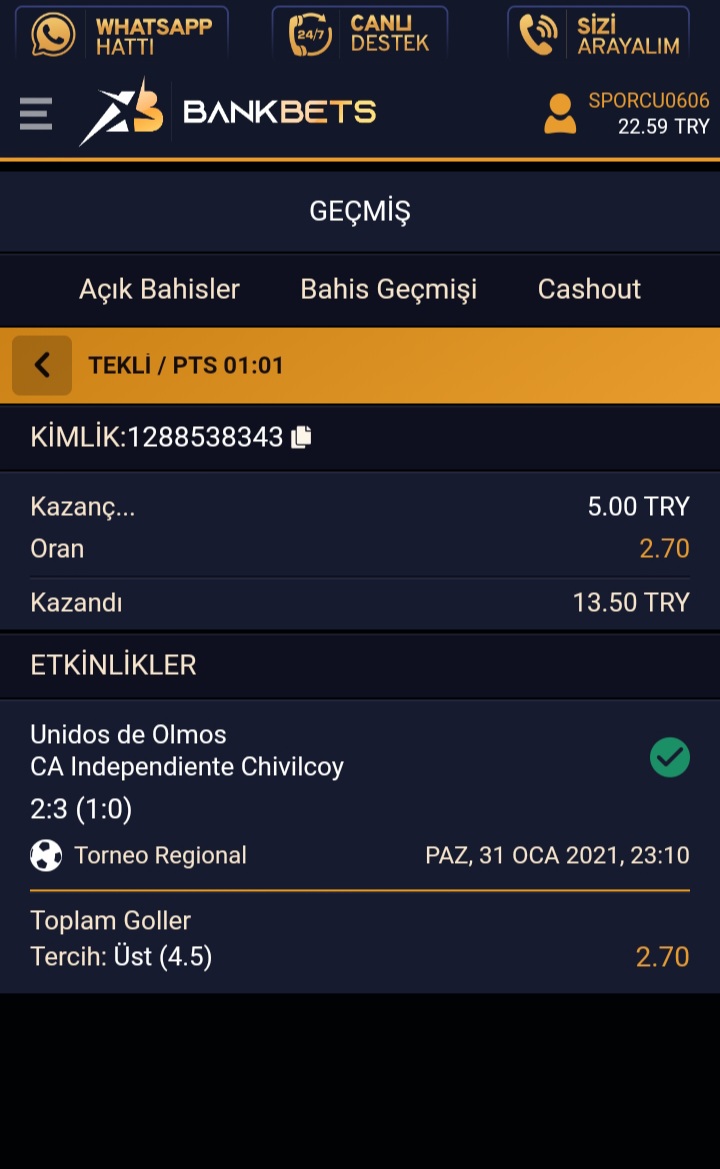Open the Bankbets home logo

(227, 112)
